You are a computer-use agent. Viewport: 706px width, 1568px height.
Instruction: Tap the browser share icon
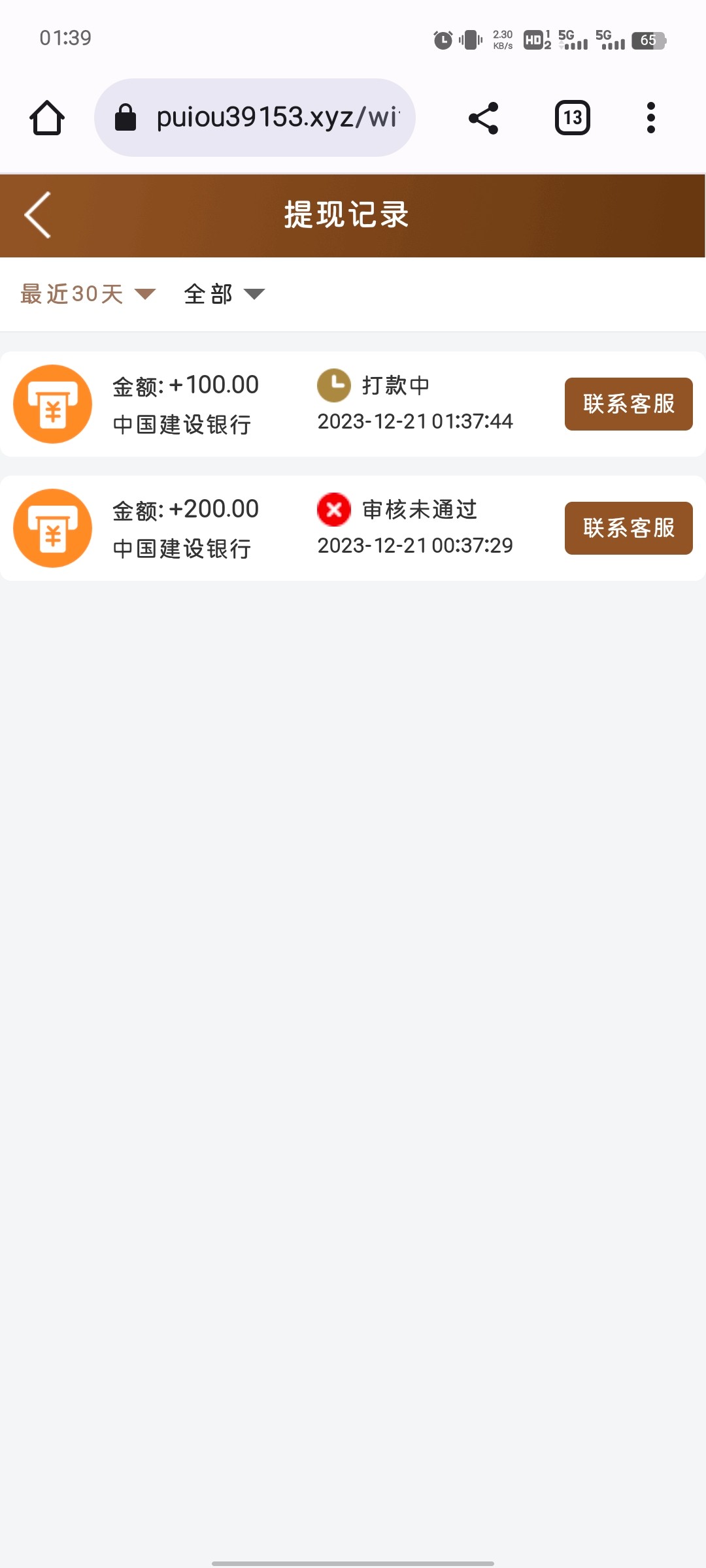coord(482,118)
